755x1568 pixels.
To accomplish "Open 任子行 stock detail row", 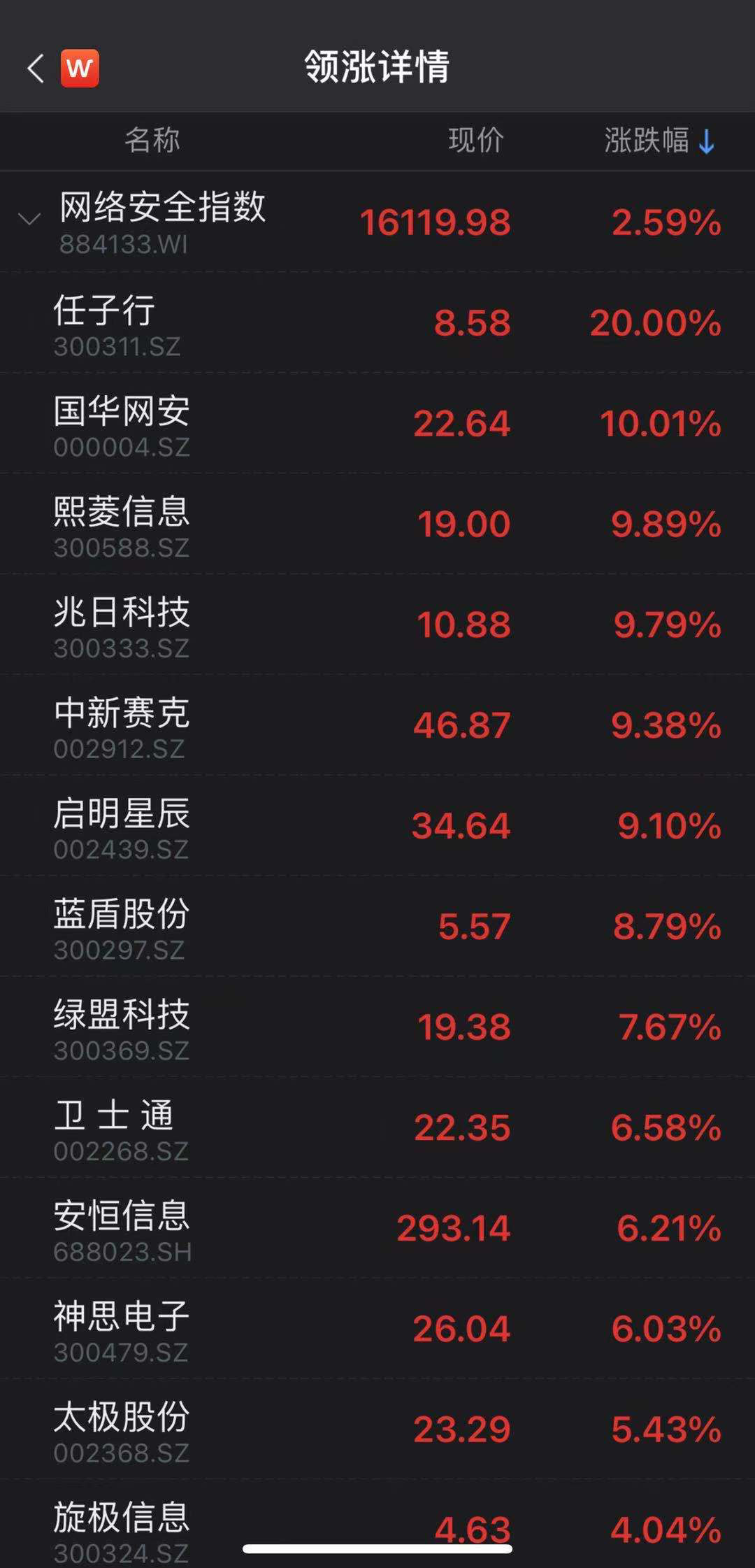I will click(x=280, y=323).
